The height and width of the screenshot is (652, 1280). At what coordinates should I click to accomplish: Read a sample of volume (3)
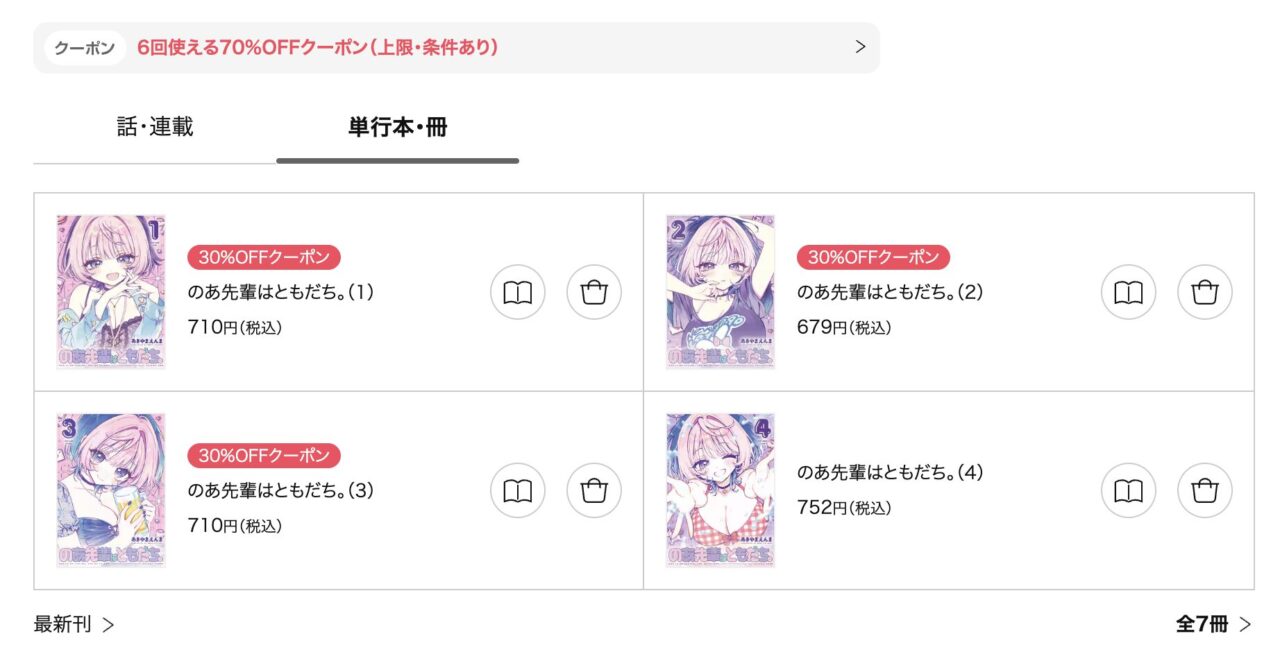point(517,490)
